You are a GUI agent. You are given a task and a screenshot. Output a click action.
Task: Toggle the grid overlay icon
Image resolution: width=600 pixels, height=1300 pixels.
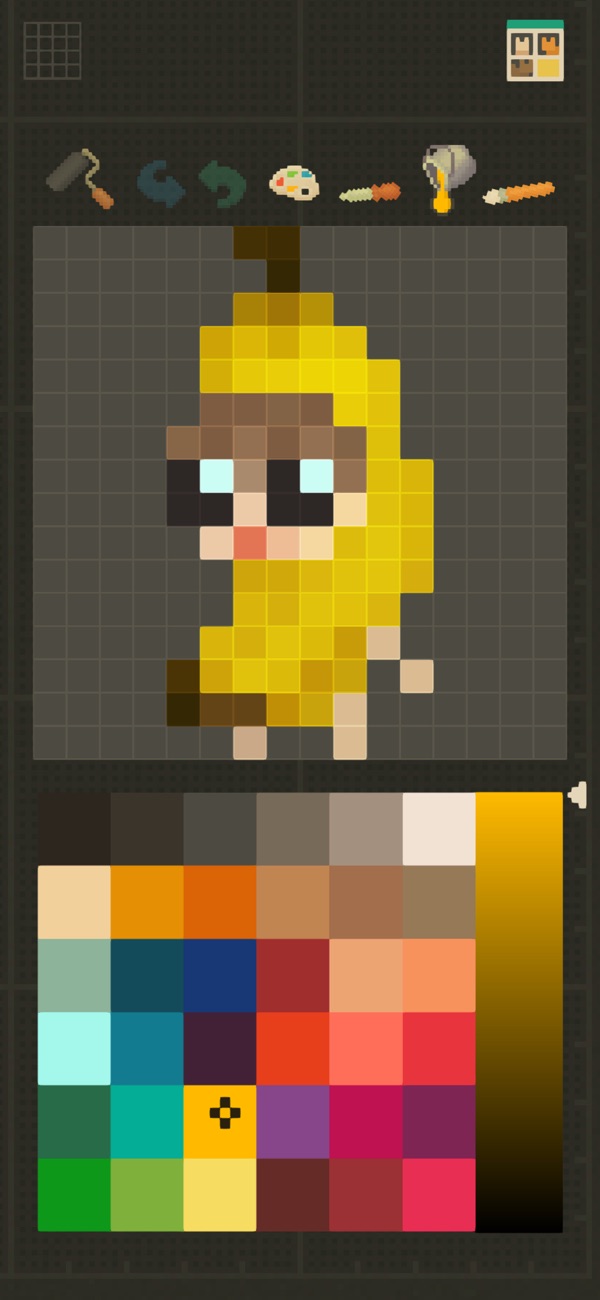point(52,51)
